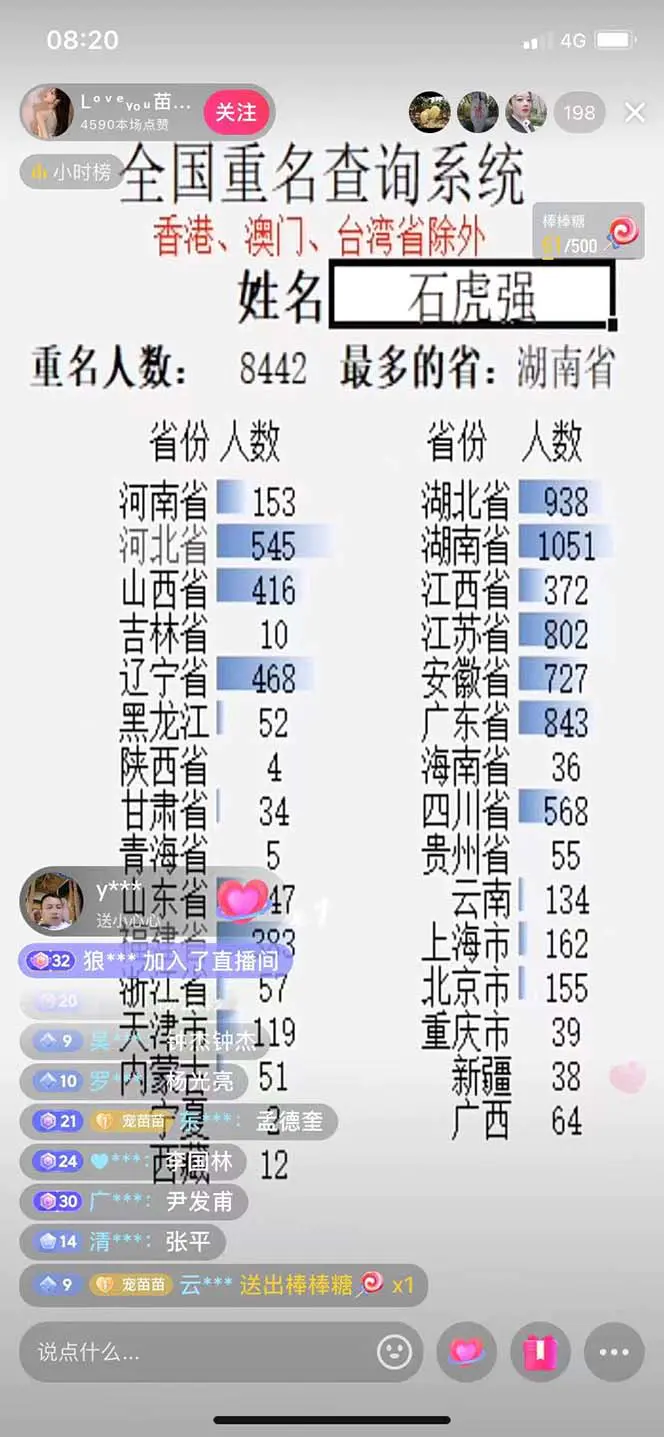664x1437 pixels.
Task: Open the gift box panel
Action: tap(540, 1352)
